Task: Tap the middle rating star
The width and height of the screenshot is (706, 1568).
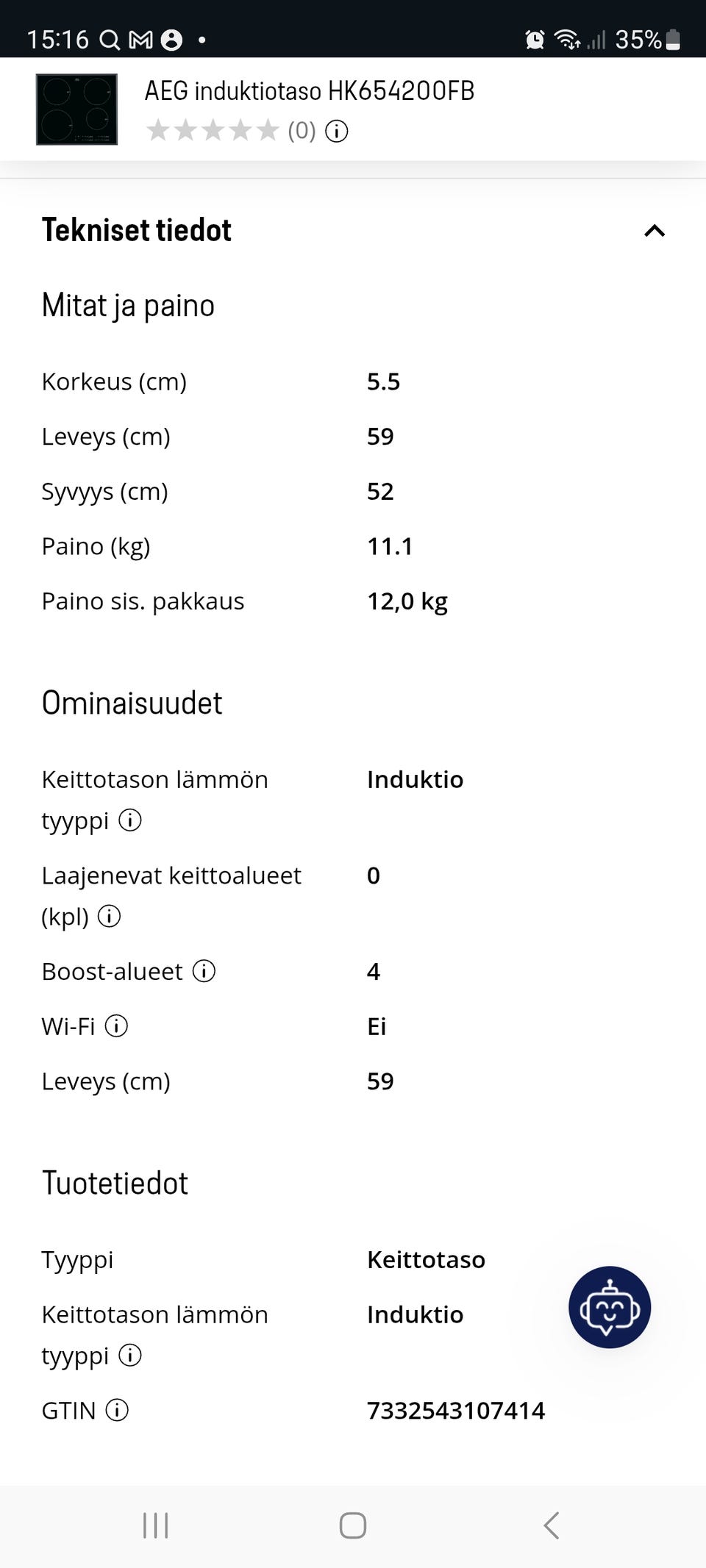Action: pyautogui.click(x=211, y=131)
